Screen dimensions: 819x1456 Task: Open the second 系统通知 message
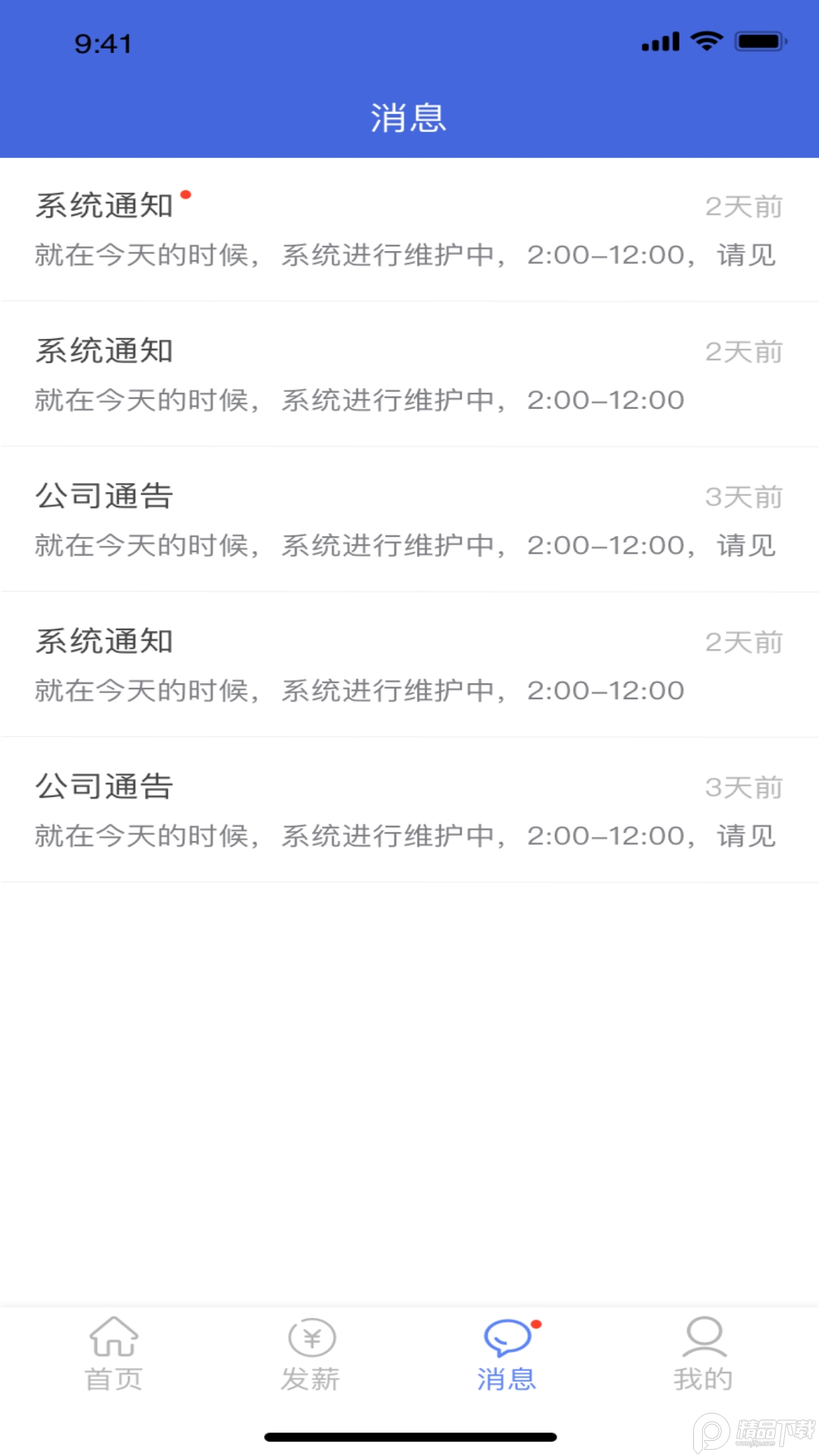(x=409, y=372)
